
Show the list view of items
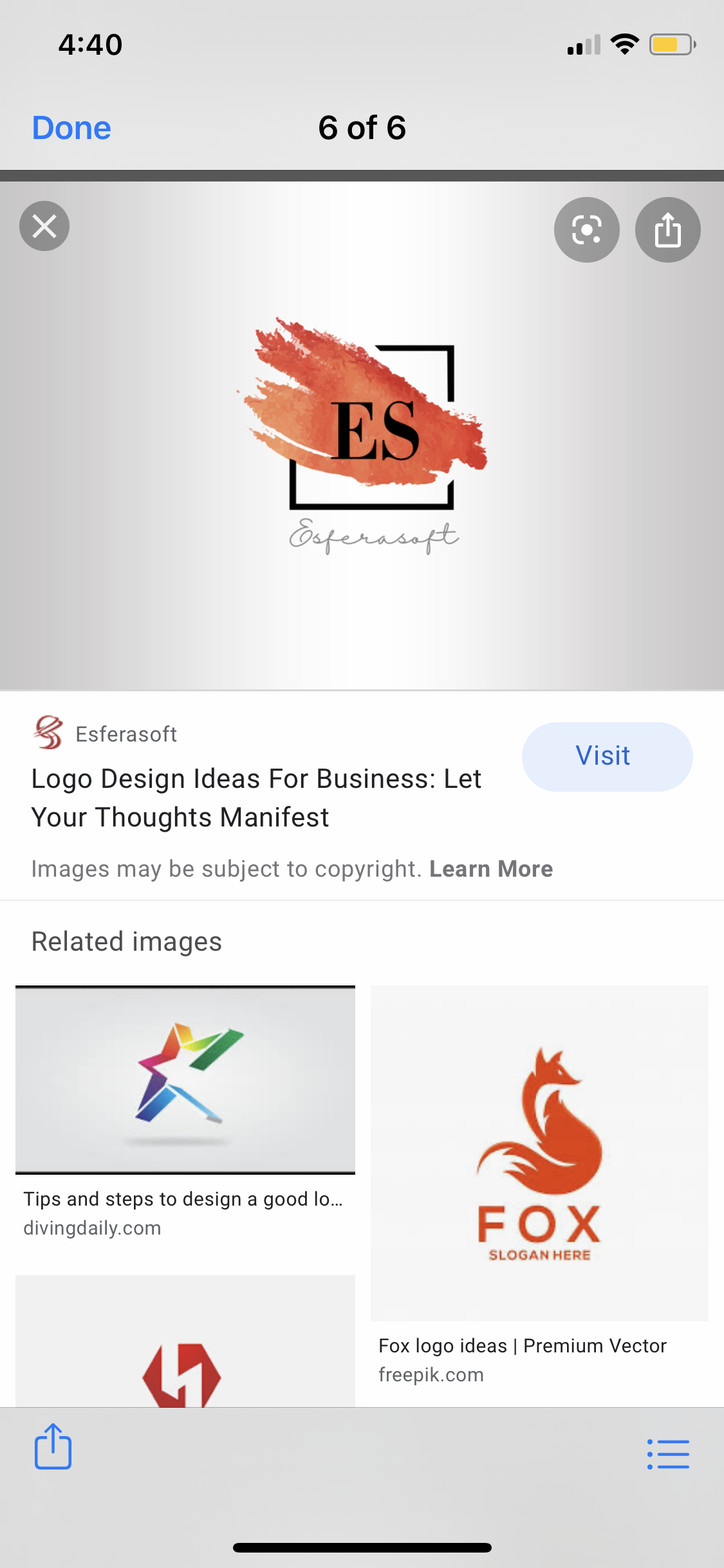coord(668,1454)
